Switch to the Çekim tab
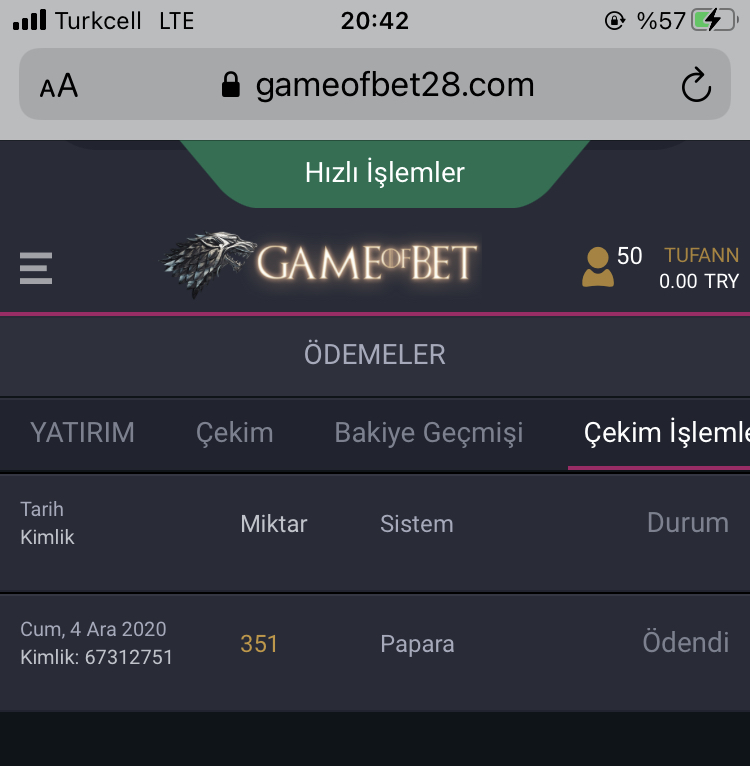750x766 pixels. [234, 433]
